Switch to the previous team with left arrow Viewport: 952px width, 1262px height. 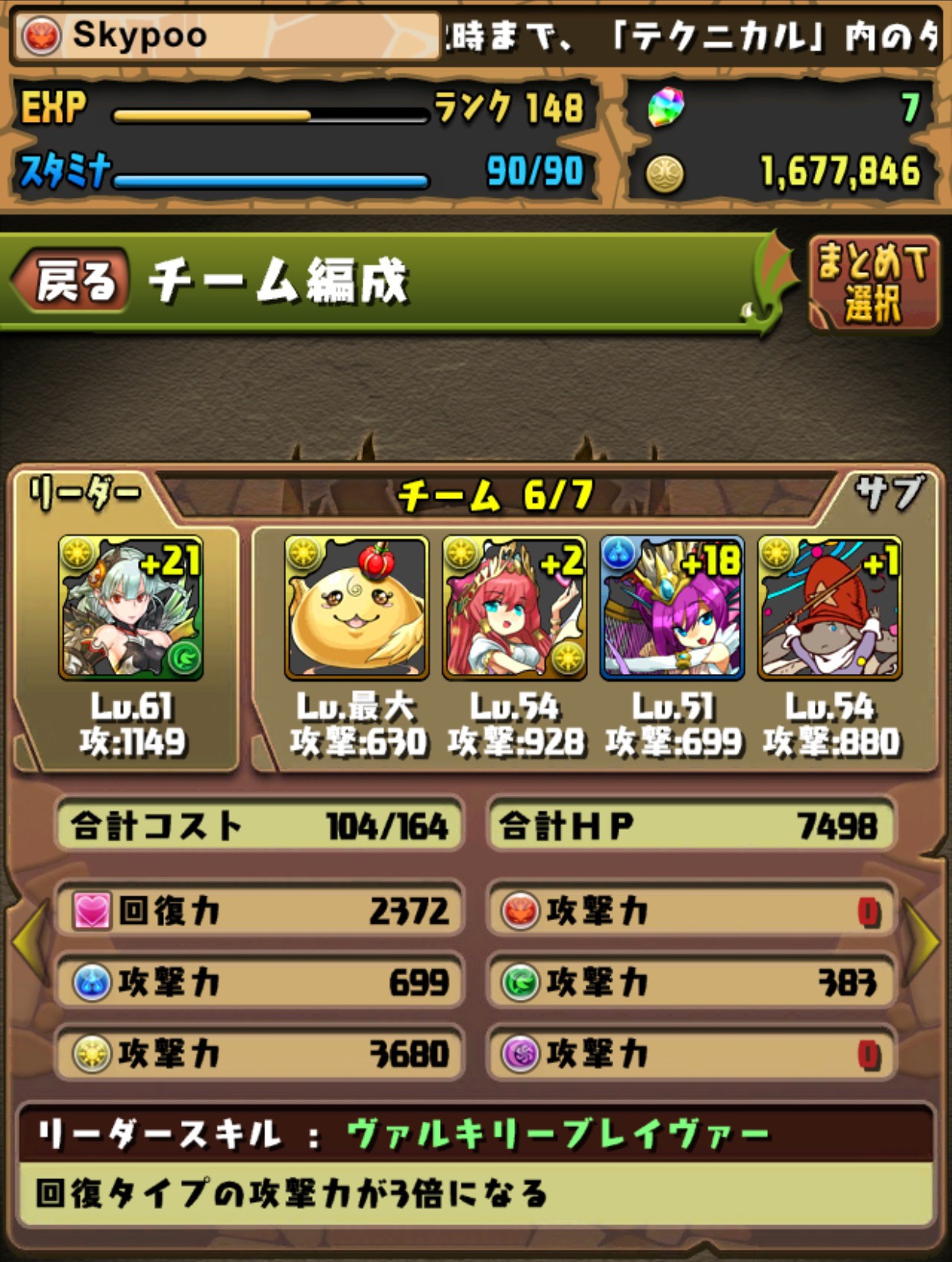(29, 942)
